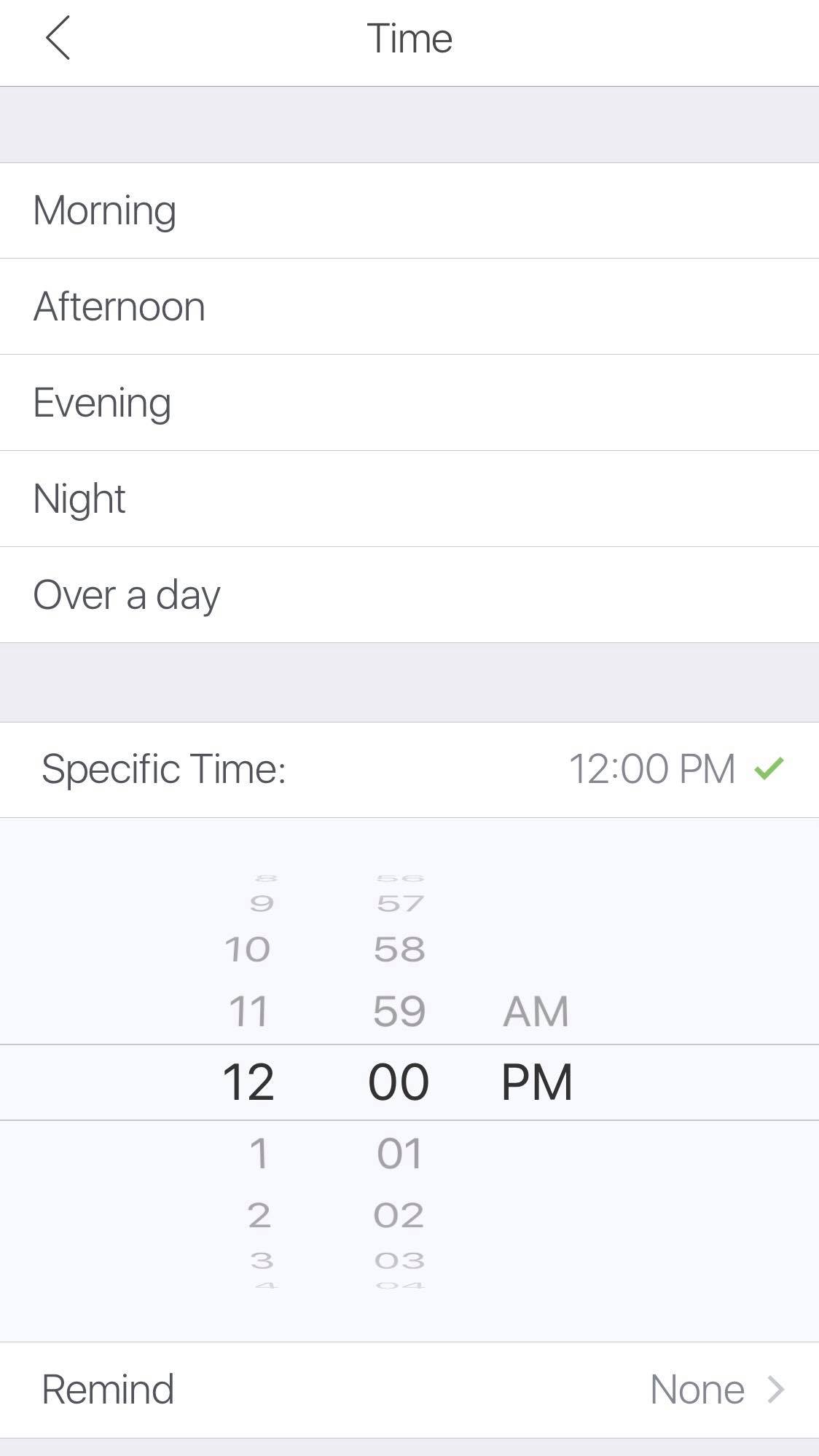Select the Morning option
819x1456 pixels.
tap(409, 210)
